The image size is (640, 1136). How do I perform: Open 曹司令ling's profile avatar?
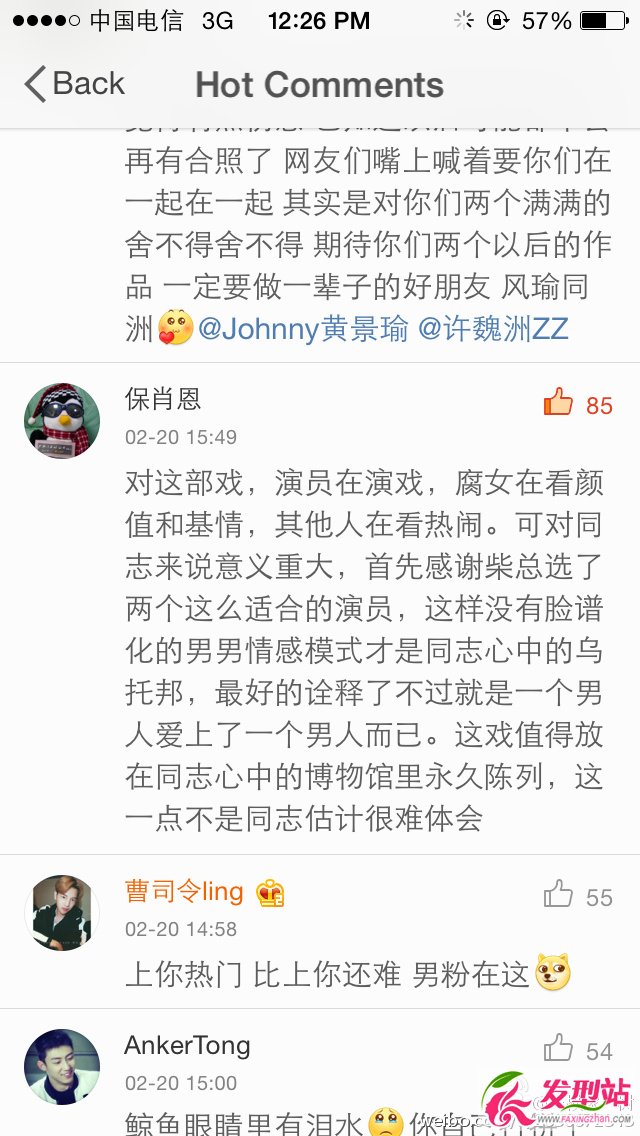(62, 912)
